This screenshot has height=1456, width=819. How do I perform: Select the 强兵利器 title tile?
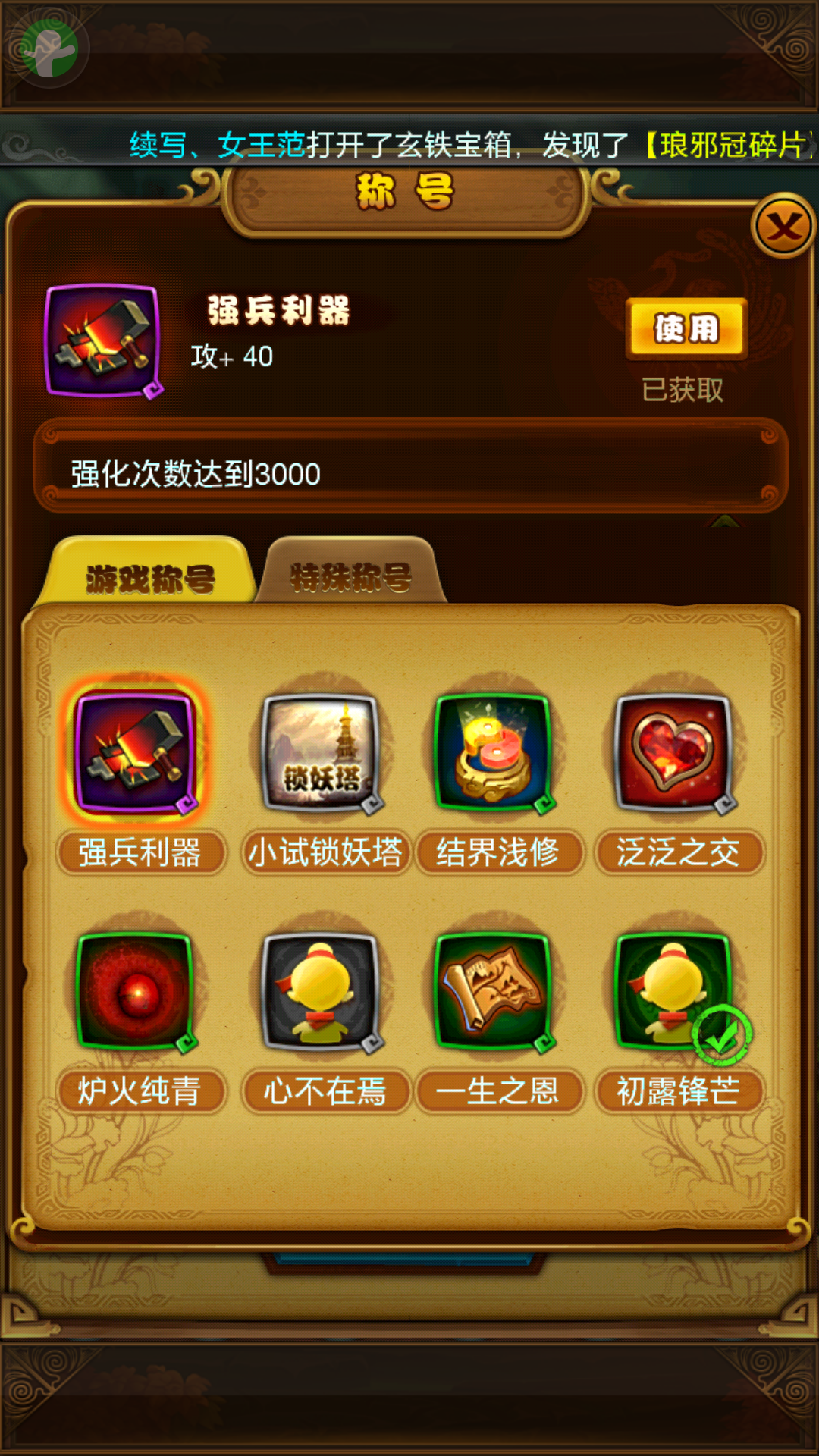click(136, 753)
